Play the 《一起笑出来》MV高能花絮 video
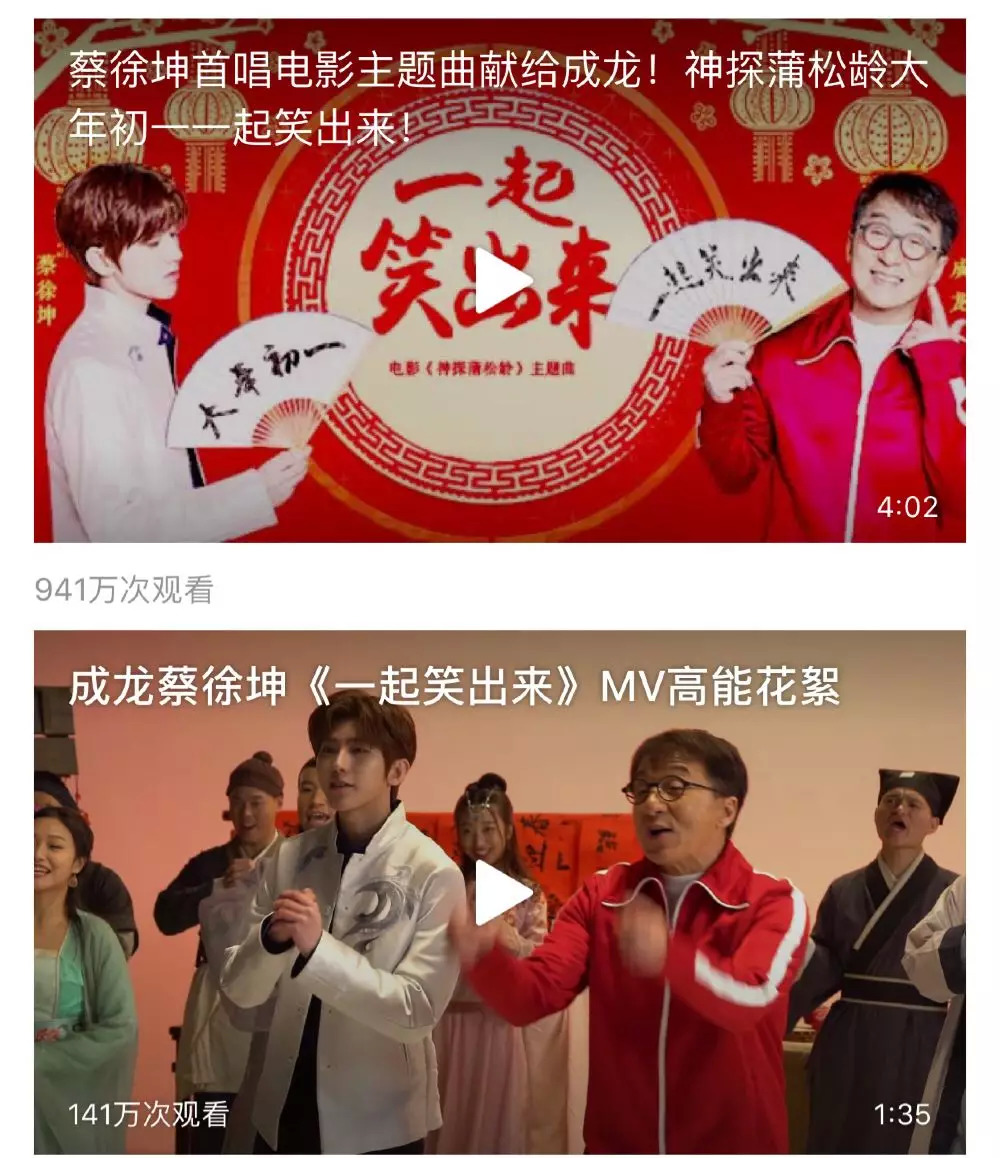Screen dimensions: 1000x1158 pos(501,892)
